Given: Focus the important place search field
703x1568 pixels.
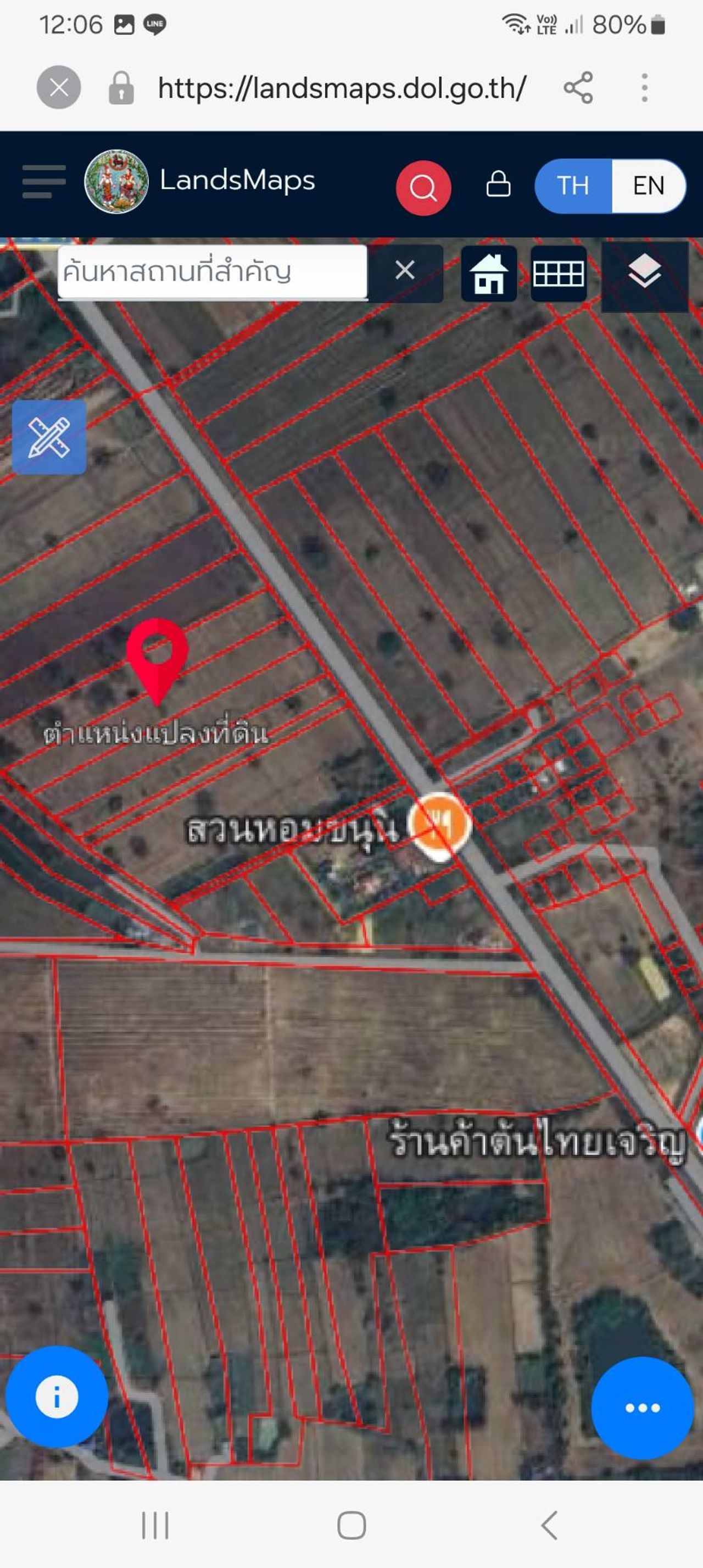Looking at the screenshot, I should tap(212, 271).
